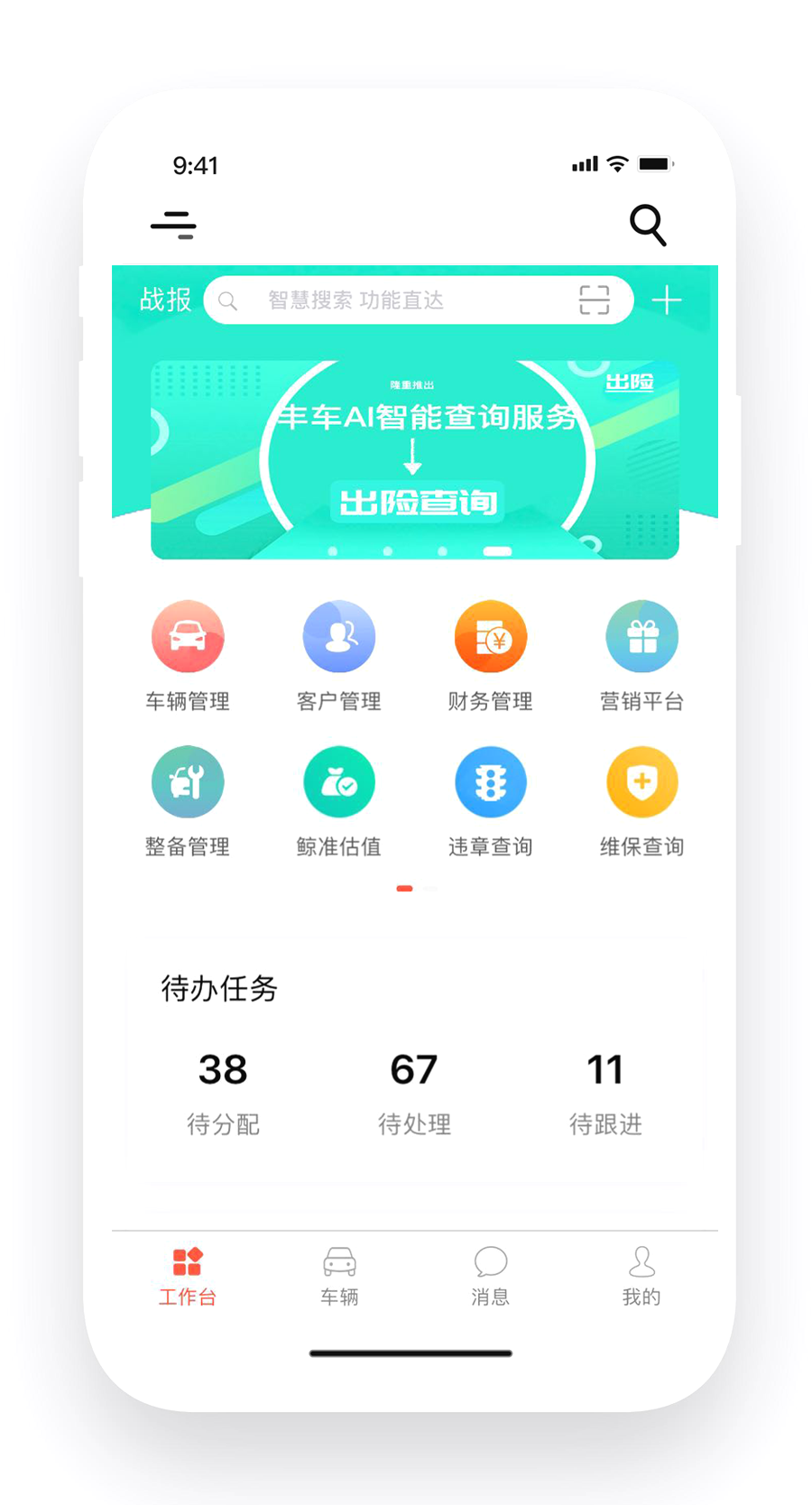
Task: Tap the plus add icon
Action: [x=667, y=300]
